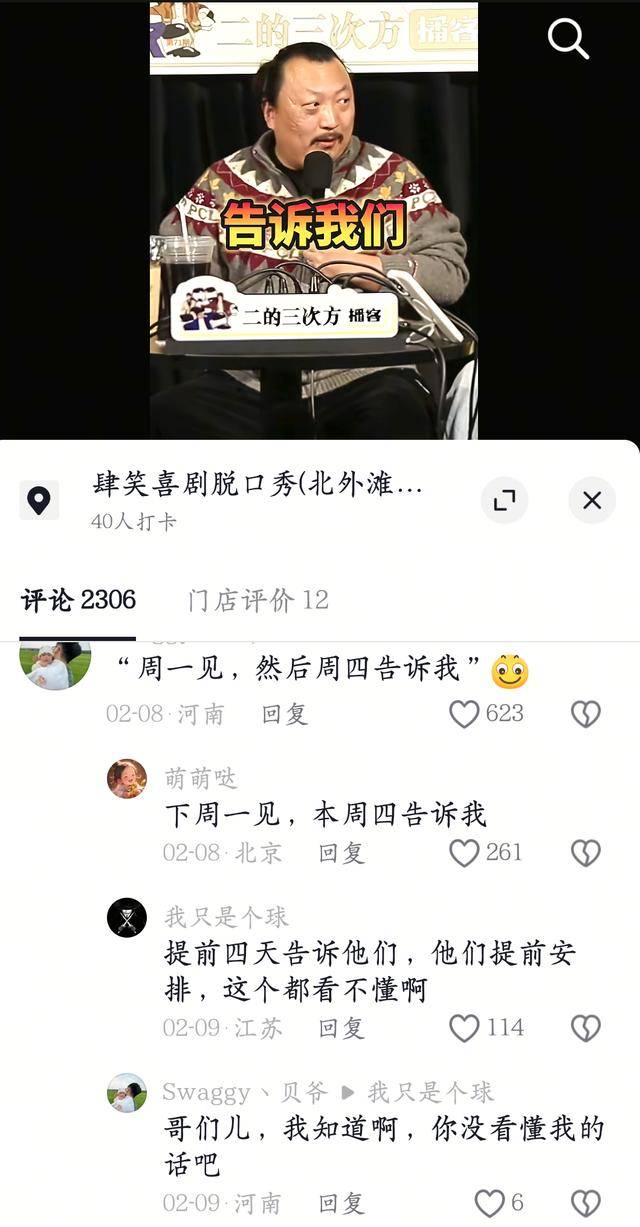
Task: Dislike the "周一见，然后周四告诉我" comment
Action: [x=586, y=714]
